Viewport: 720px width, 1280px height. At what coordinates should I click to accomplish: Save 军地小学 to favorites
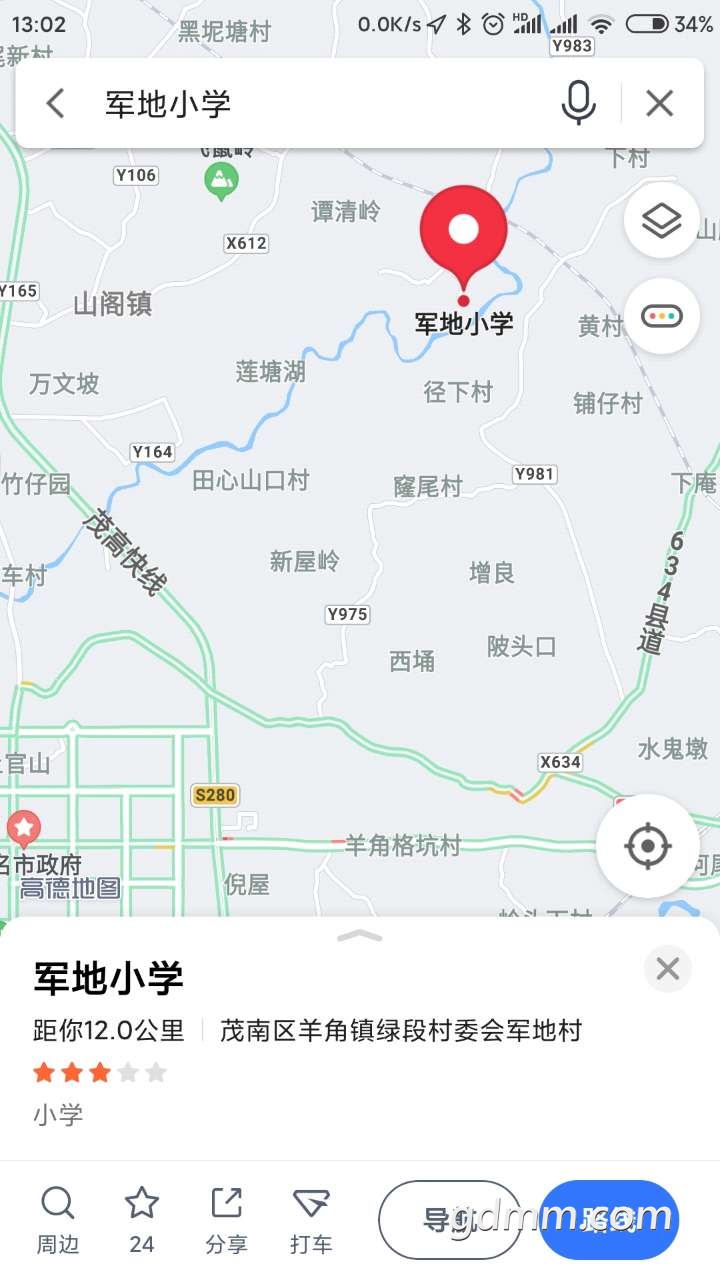(142, 1220)
